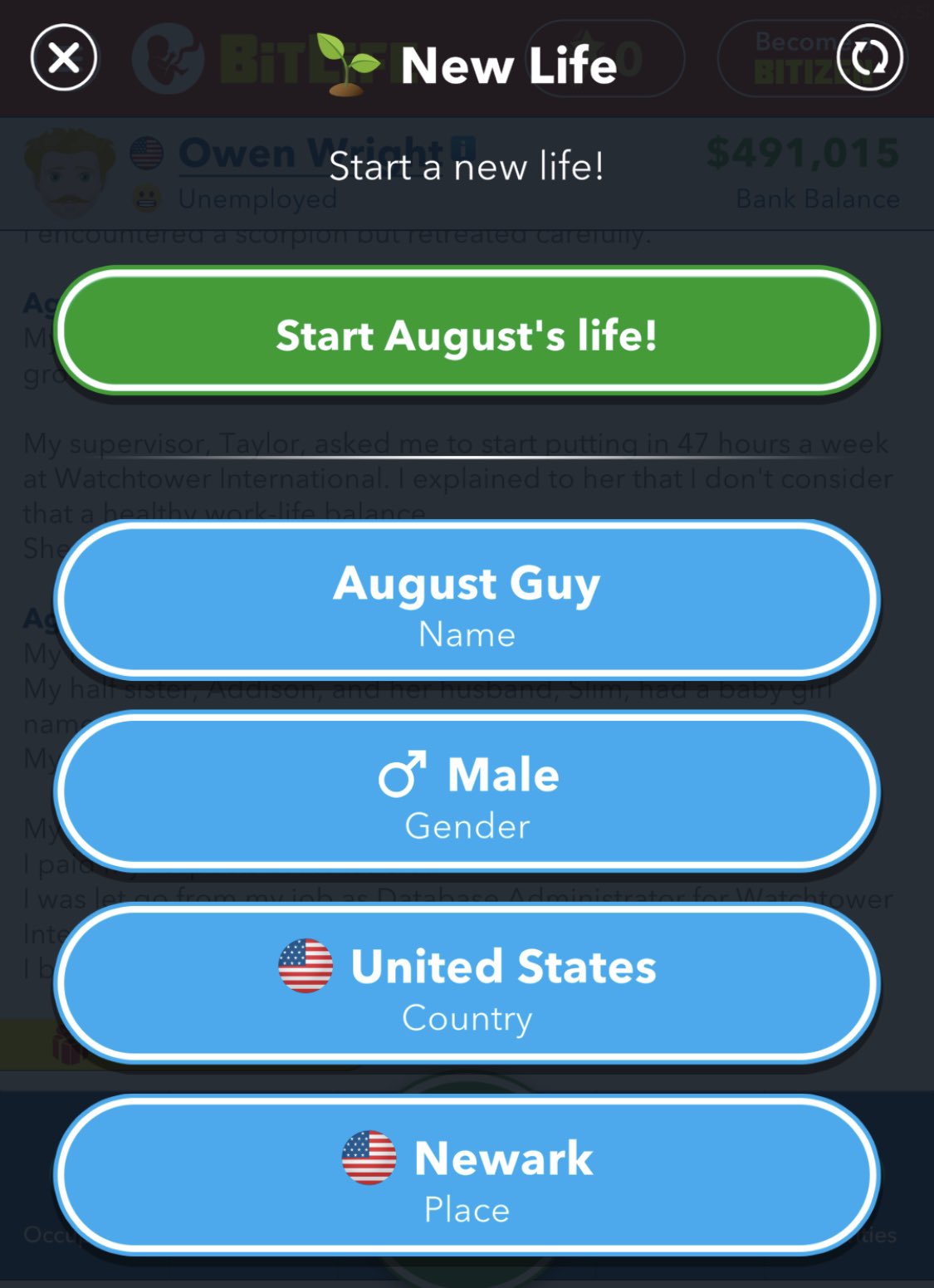Change the Male gender selection
The image size is (934, 1288).
click(467, 792)
